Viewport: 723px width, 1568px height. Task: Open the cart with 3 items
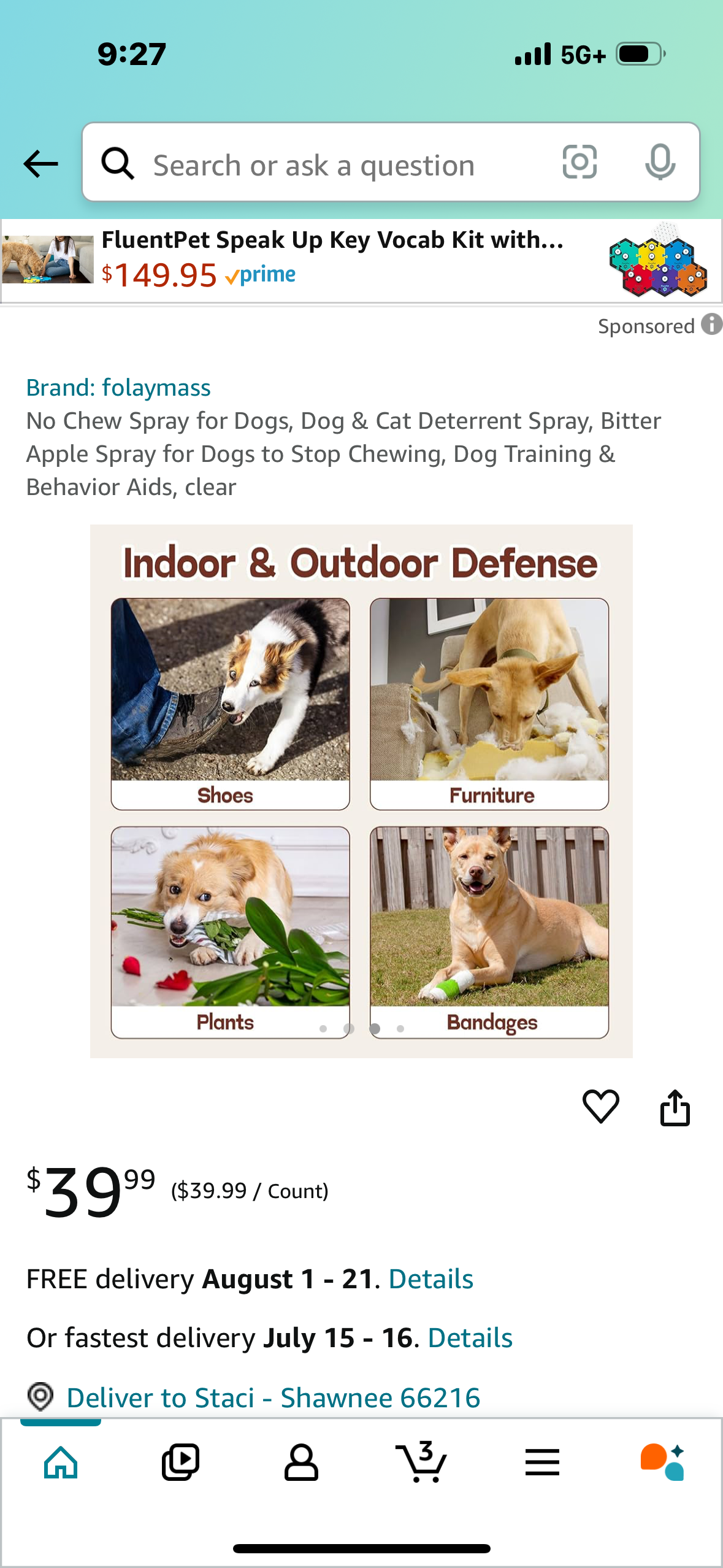(421, 1462)
